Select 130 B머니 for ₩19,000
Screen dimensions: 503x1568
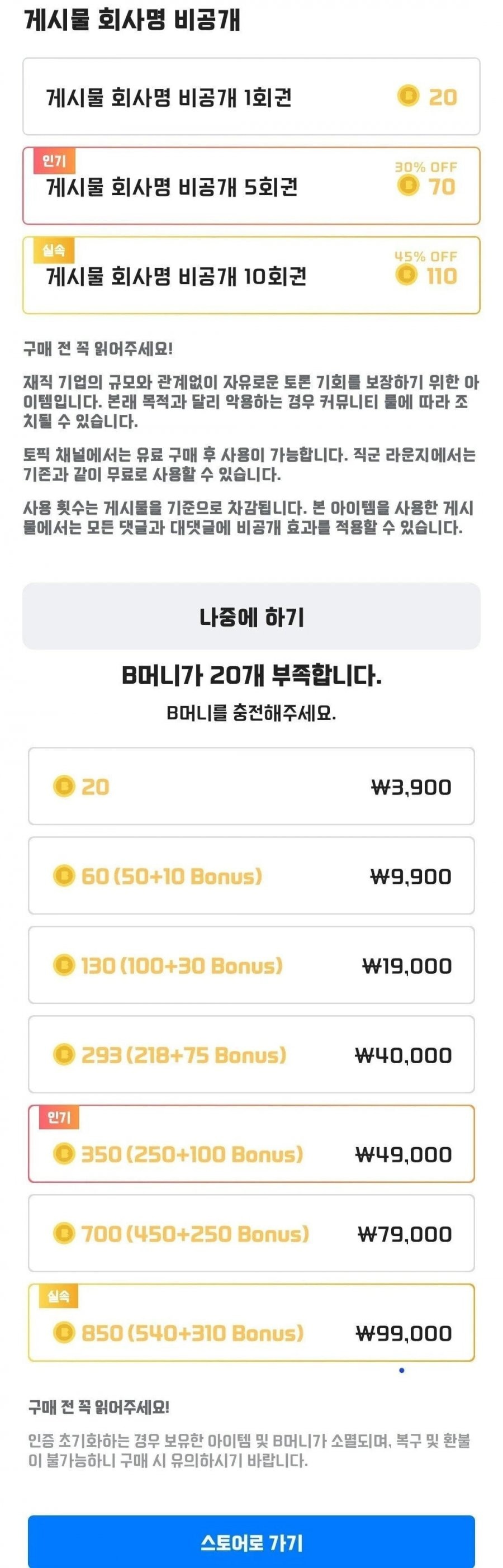[x=251, y=965]
